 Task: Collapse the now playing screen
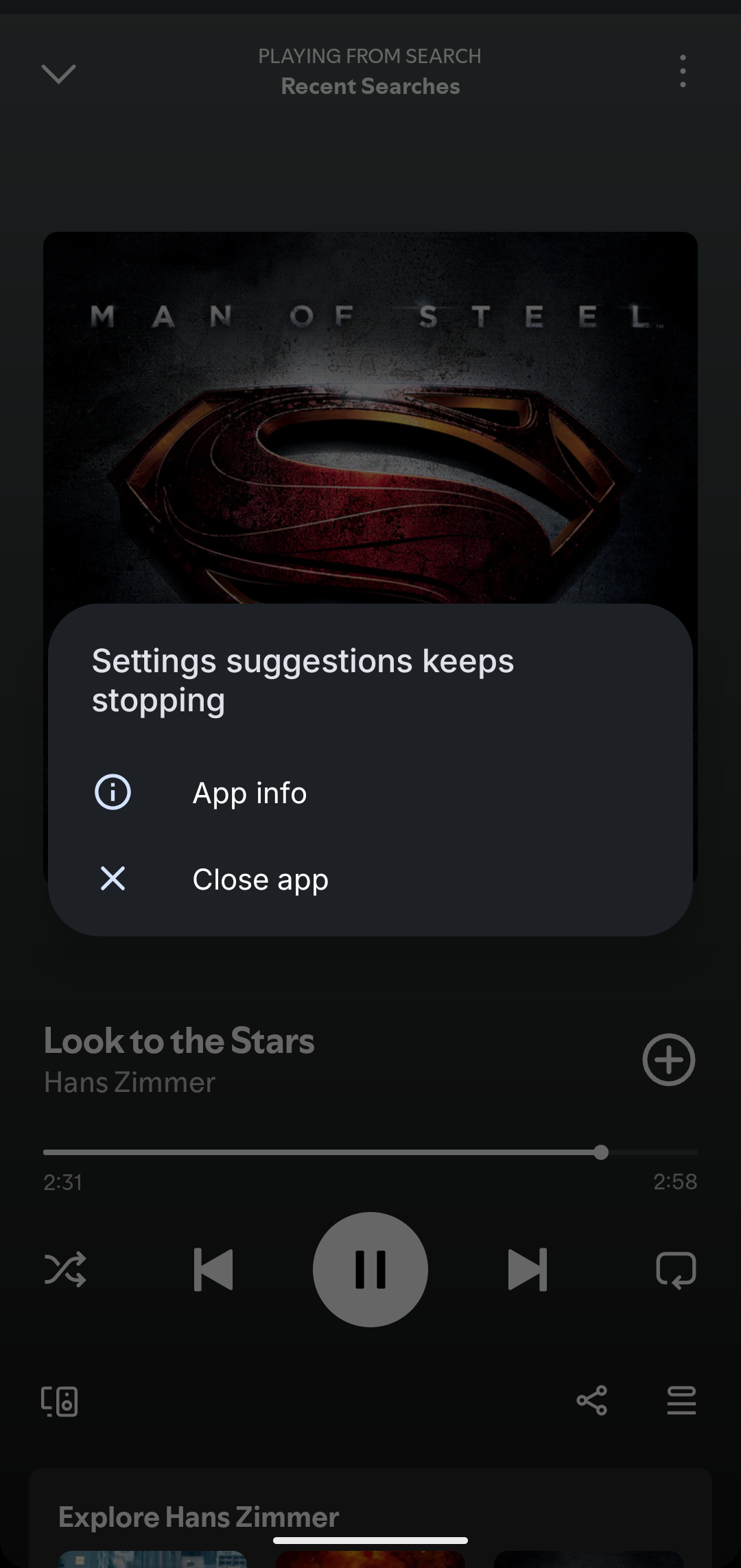[58, 73]
